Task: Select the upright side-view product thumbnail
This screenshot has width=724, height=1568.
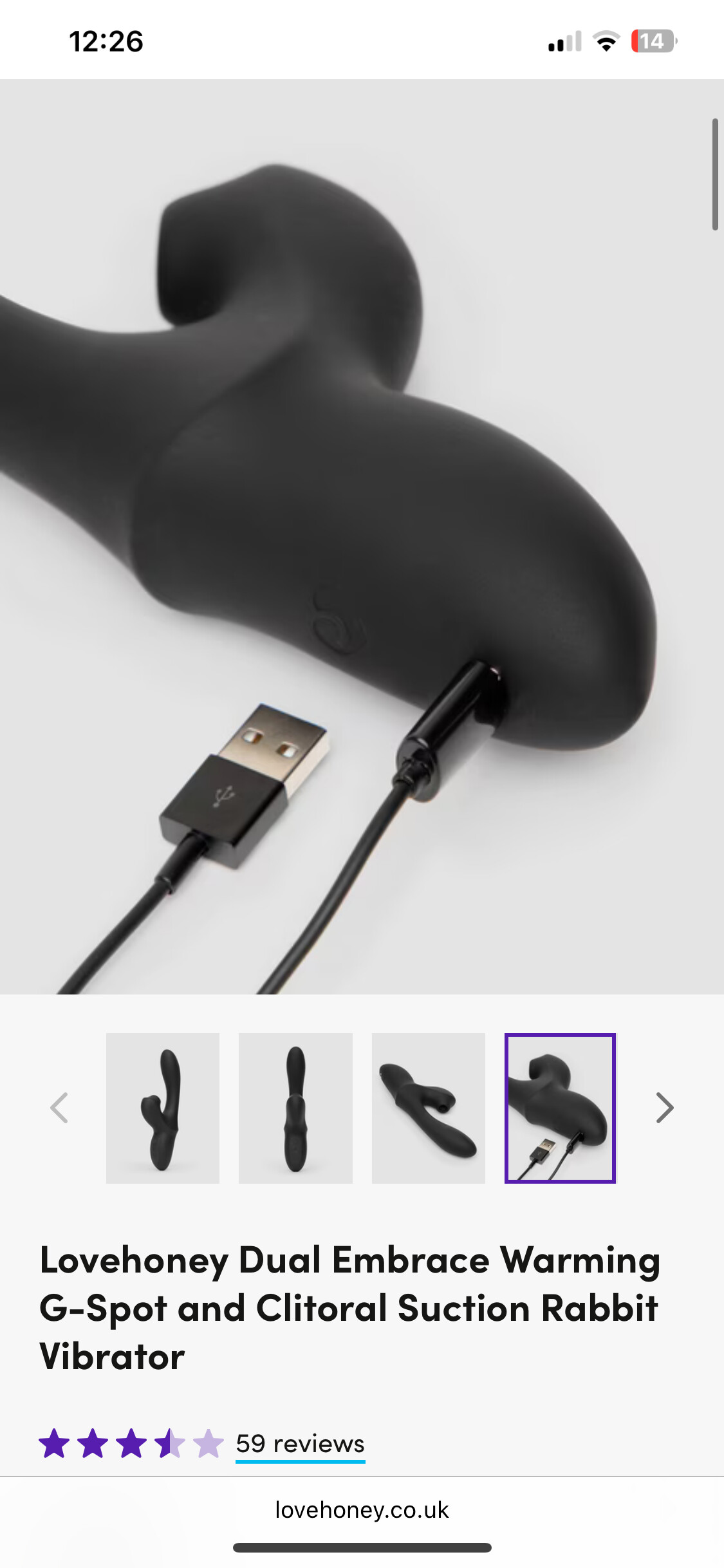Action: click(x=163, y=1108)
